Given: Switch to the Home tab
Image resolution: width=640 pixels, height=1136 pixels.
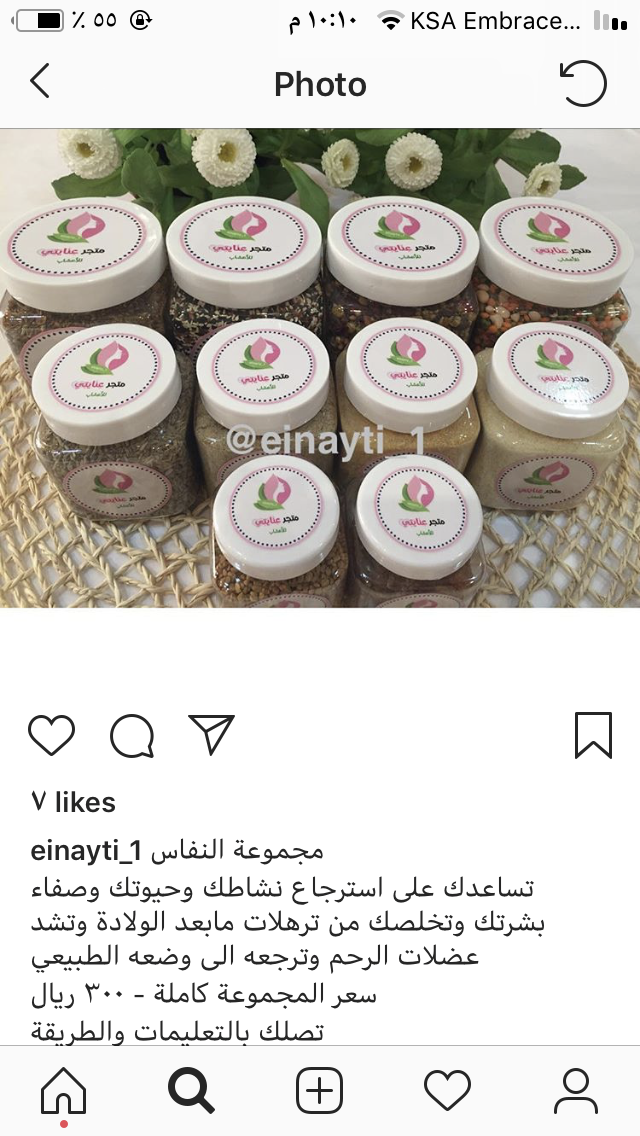Looking at the screenshot, I should coord(63,1089).
